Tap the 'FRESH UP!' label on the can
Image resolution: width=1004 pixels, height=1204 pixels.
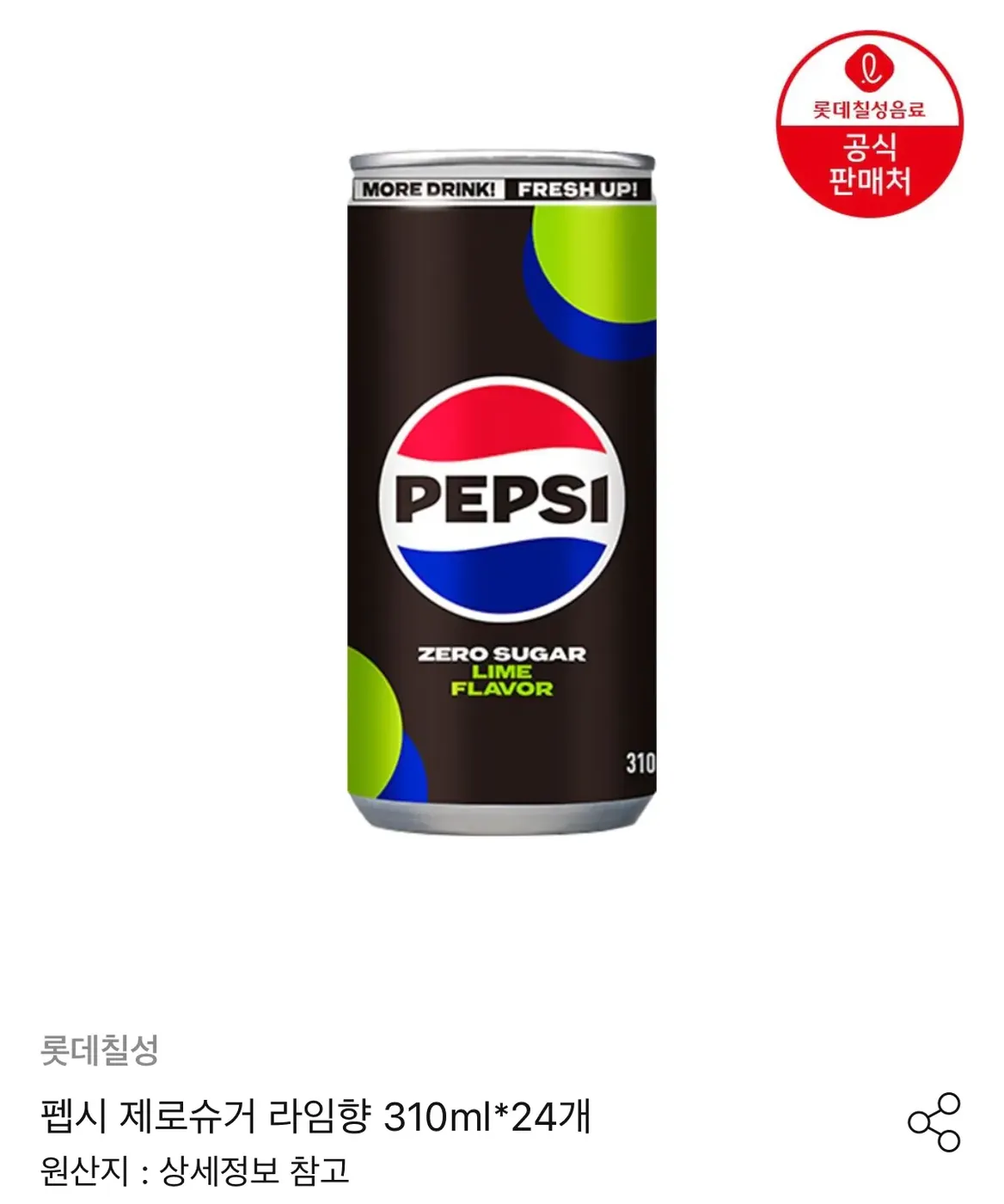(x=577, y=187)
